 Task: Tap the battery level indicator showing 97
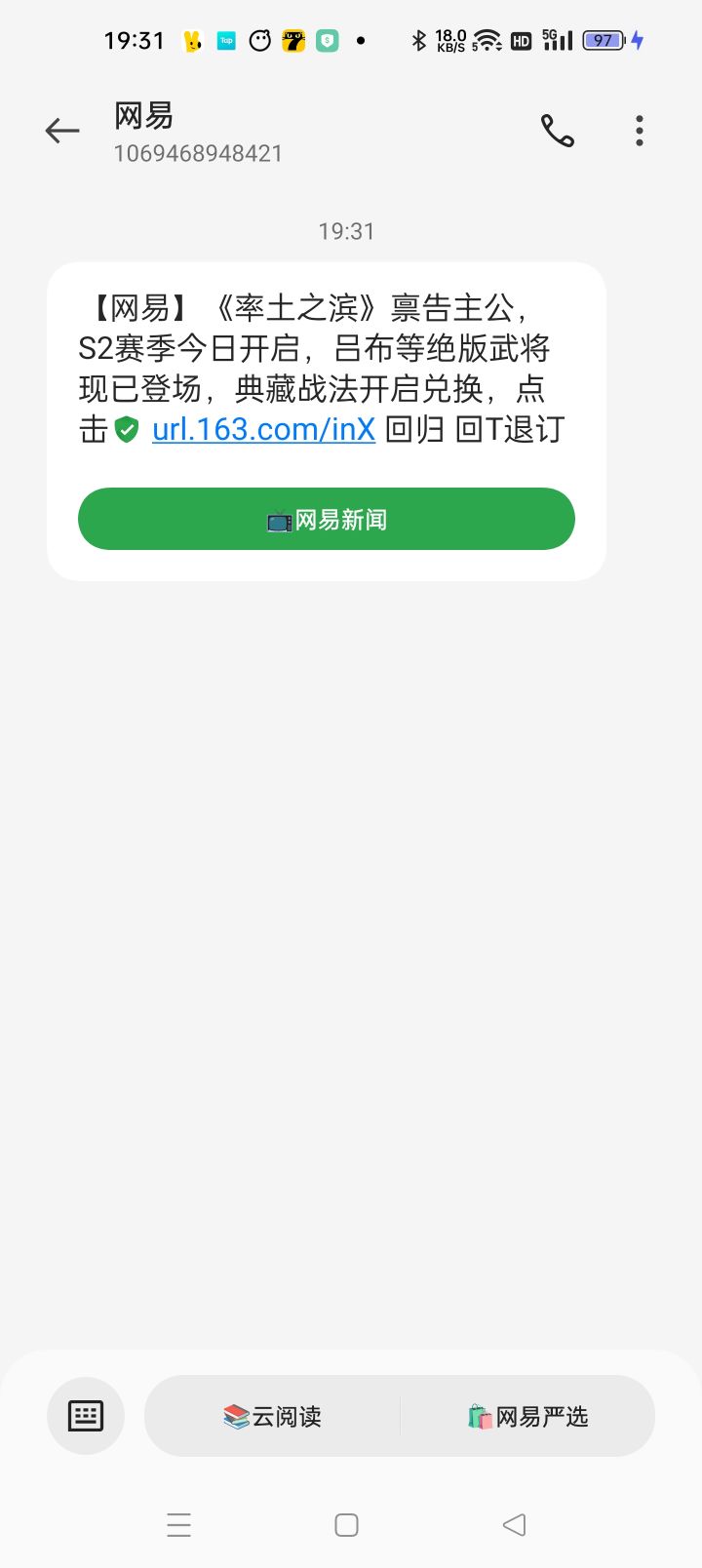pos(602,39)
